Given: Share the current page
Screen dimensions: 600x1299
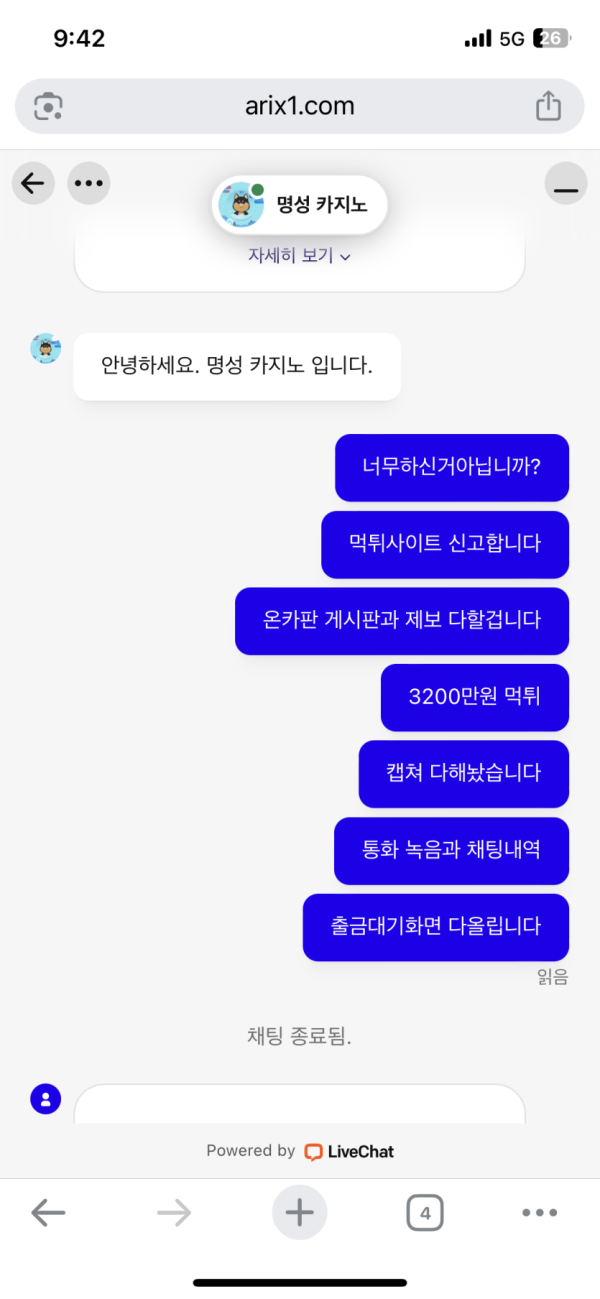Looking at the screenshot, I should (x=548, y=106).
